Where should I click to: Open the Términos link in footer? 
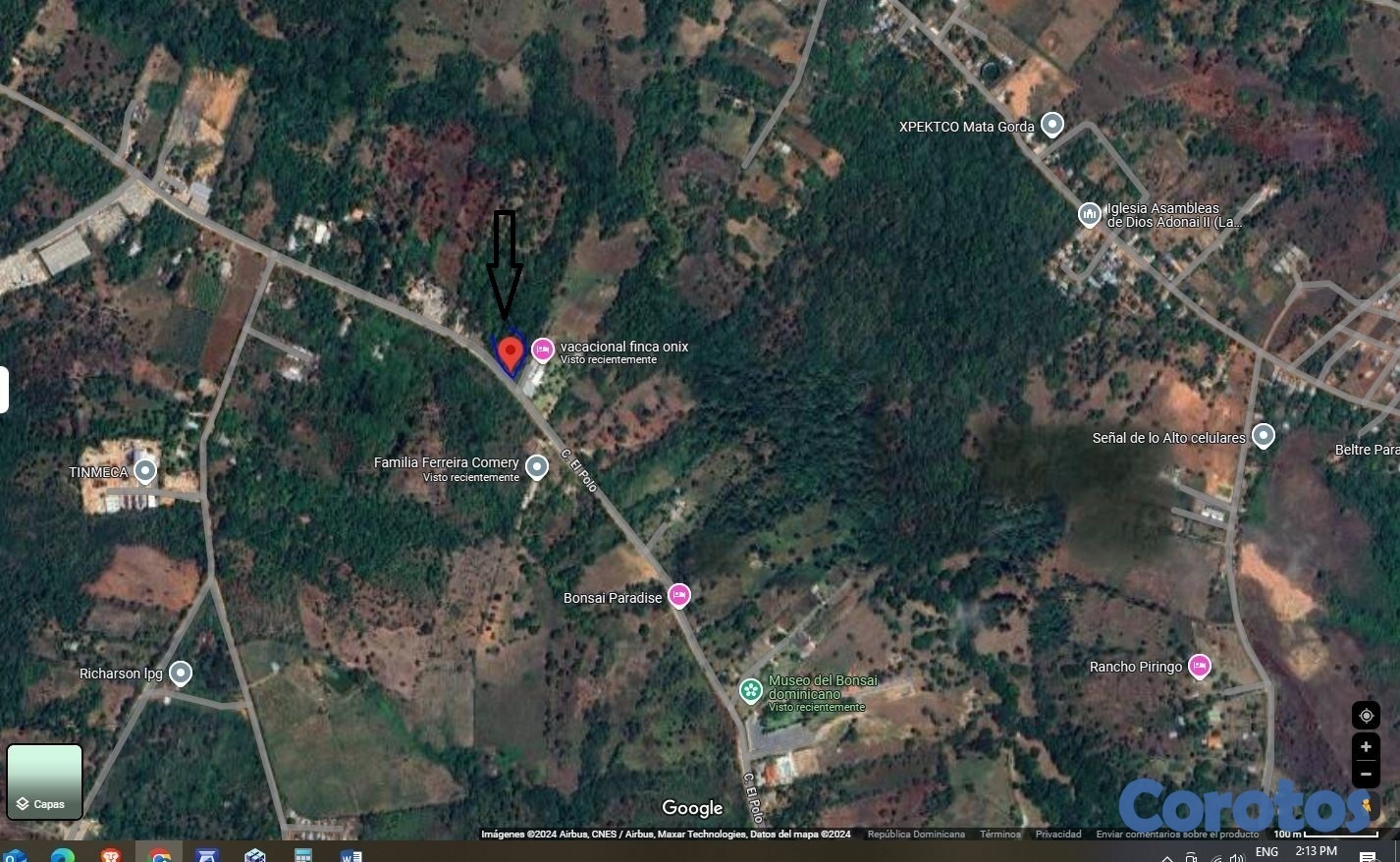(x=999, y=834)
